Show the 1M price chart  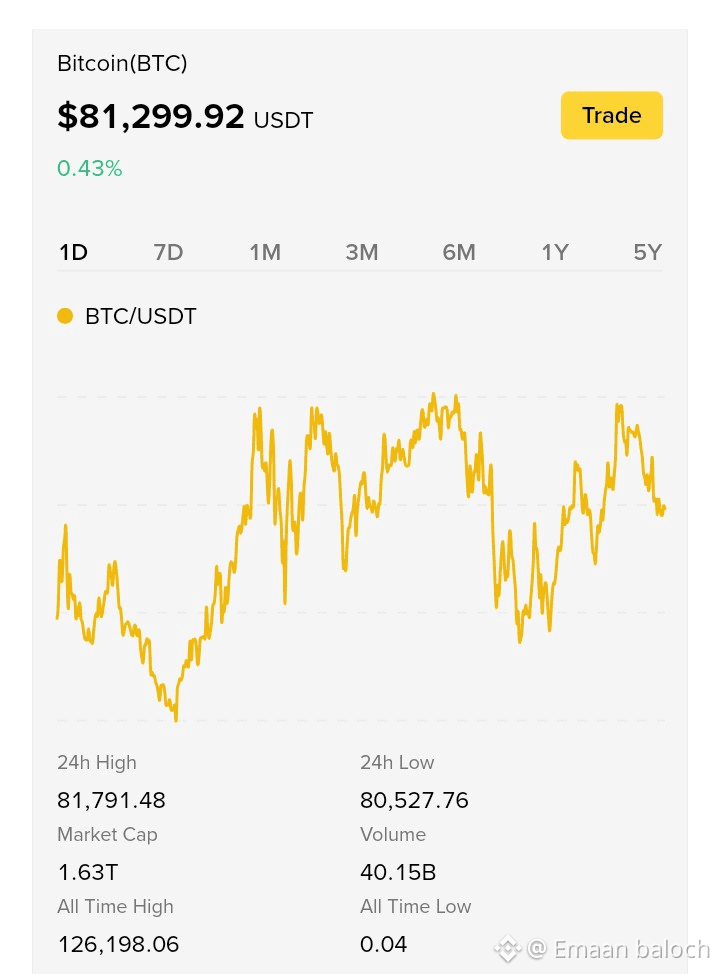(x=265, y=252)
